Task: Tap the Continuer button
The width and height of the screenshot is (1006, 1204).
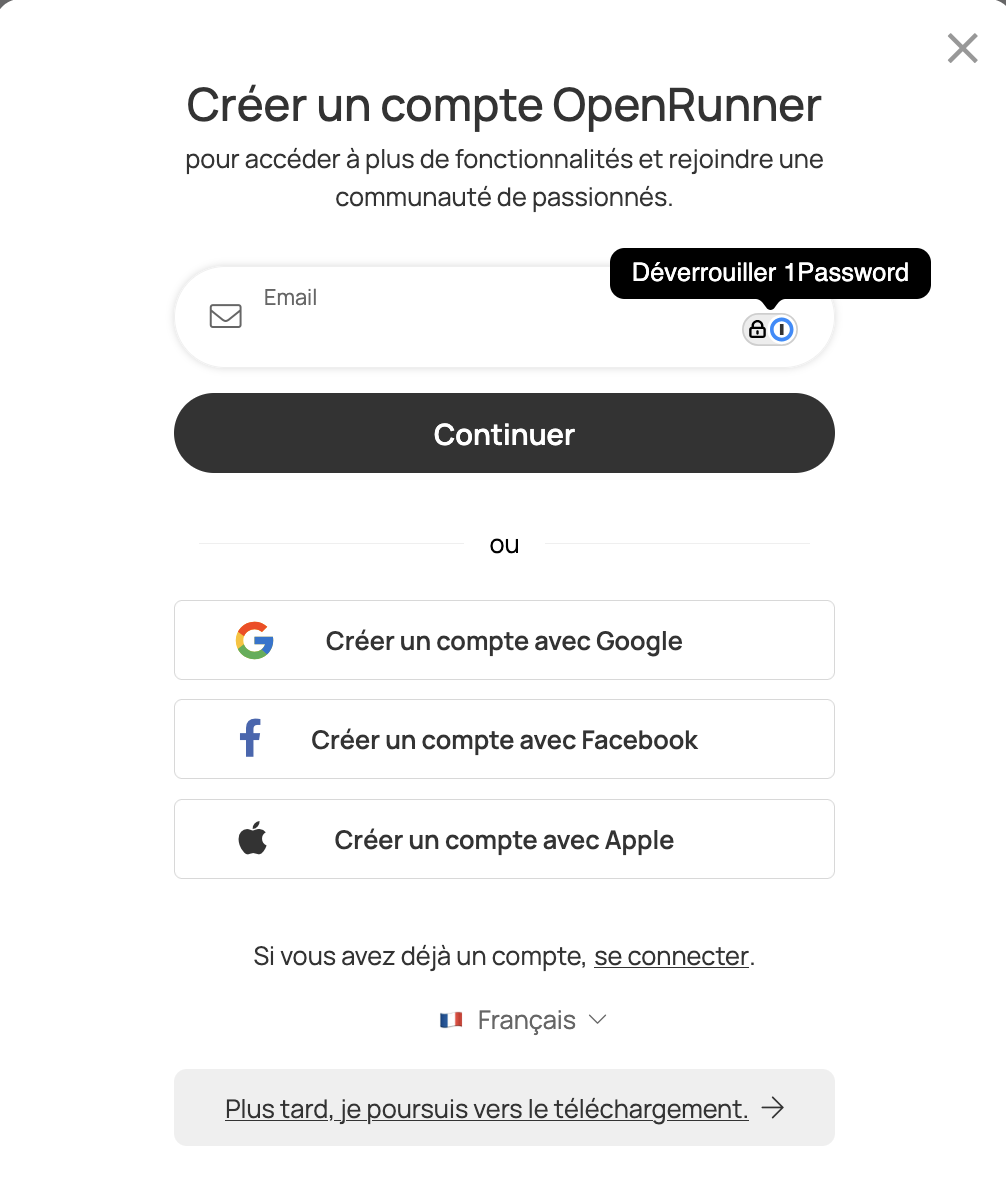Action: 504,433
